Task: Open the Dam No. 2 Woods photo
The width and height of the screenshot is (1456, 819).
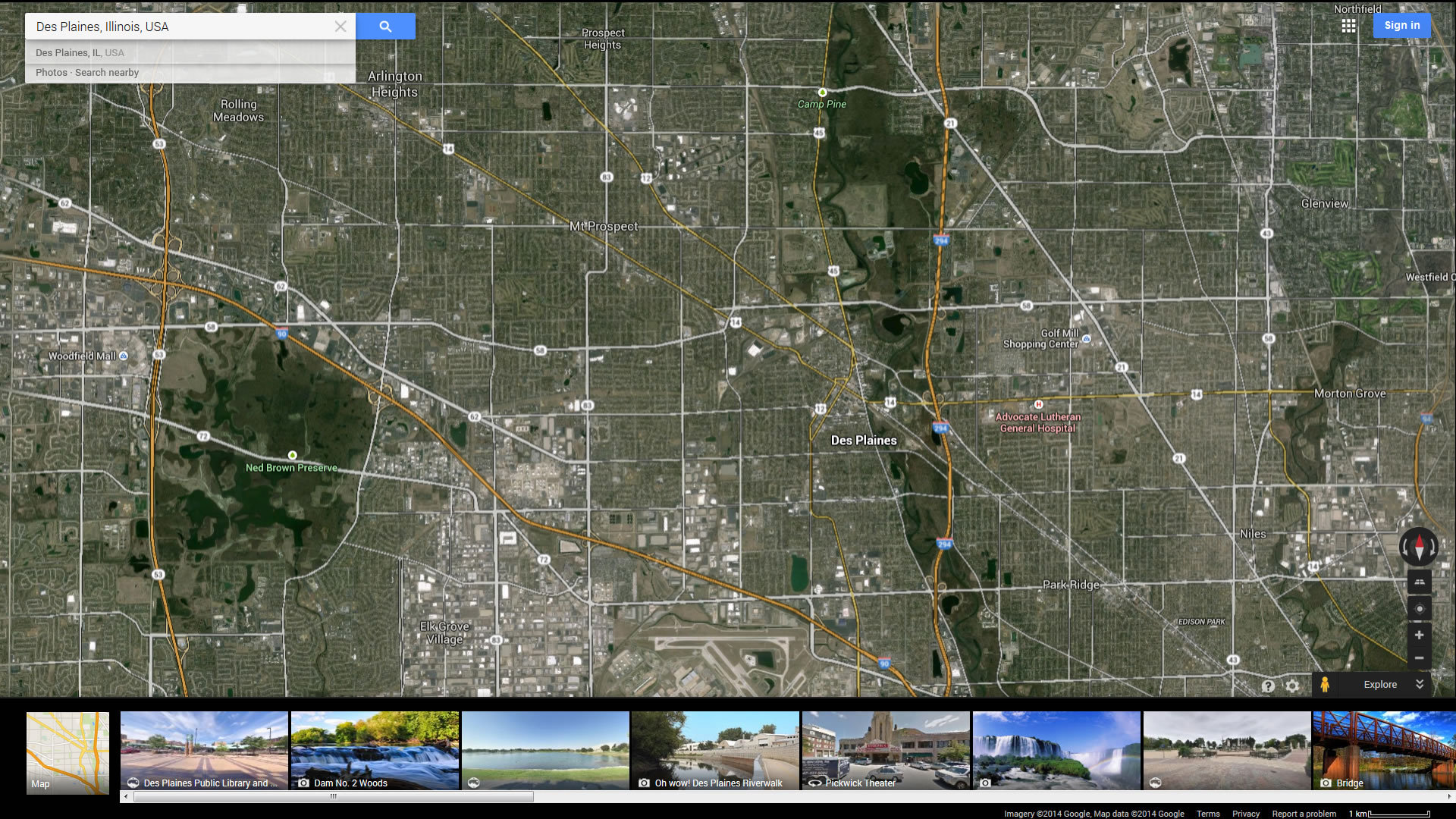Action: [375, 750]
